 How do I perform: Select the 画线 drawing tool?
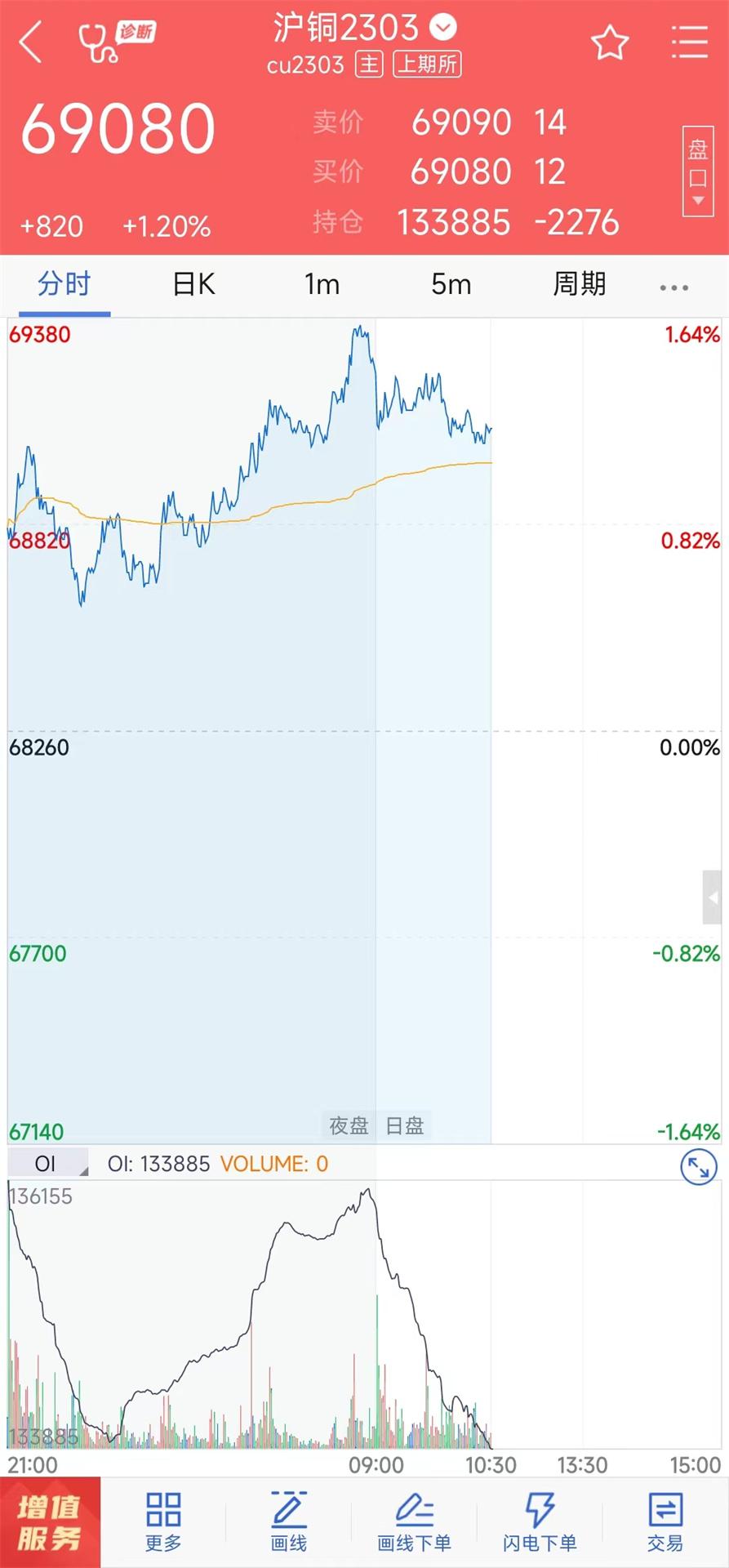pyautogui.click(x=288, y=1521)
